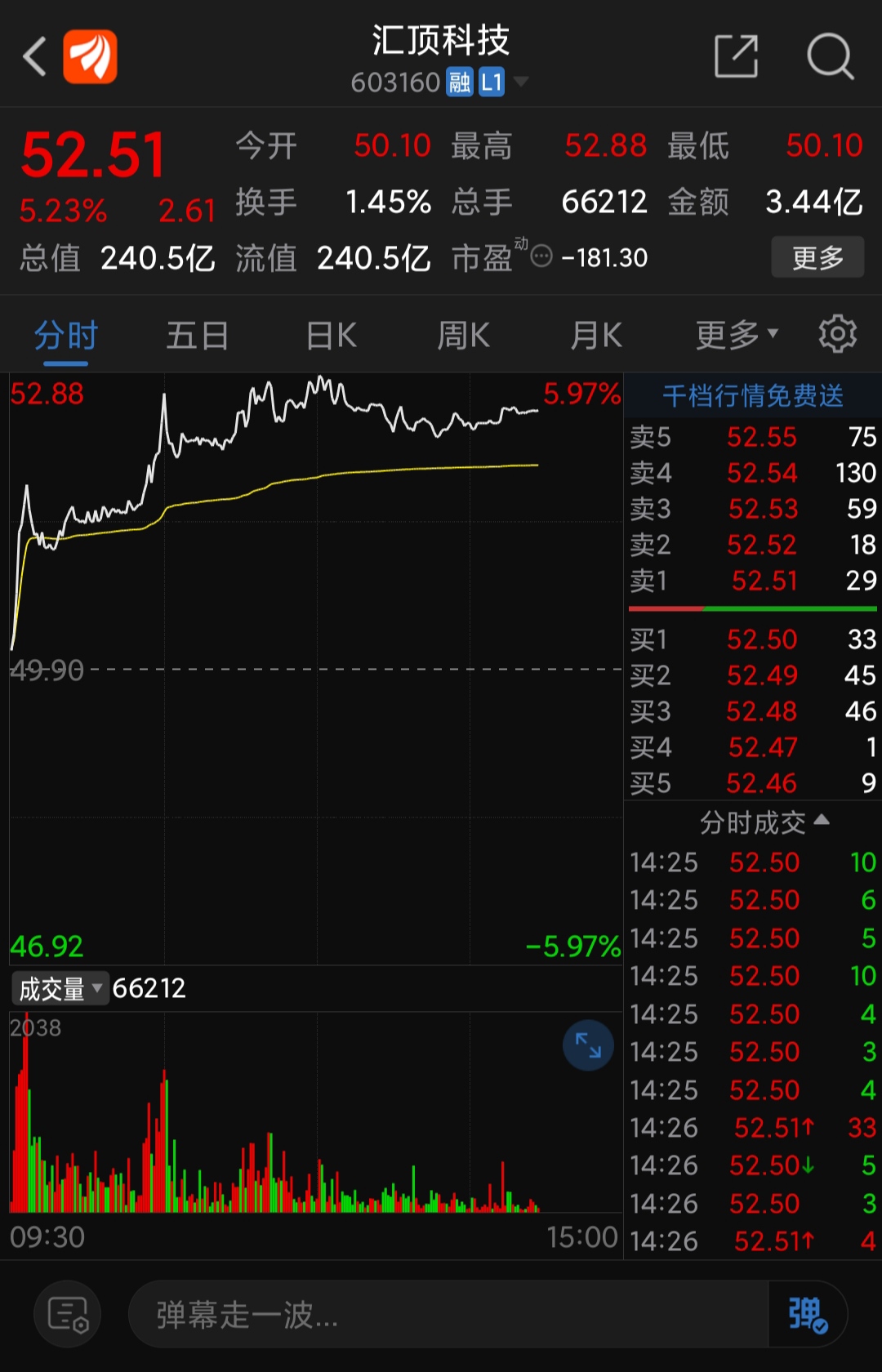Open the 成交量 indicator dropdown

click(x=60, y=988)
